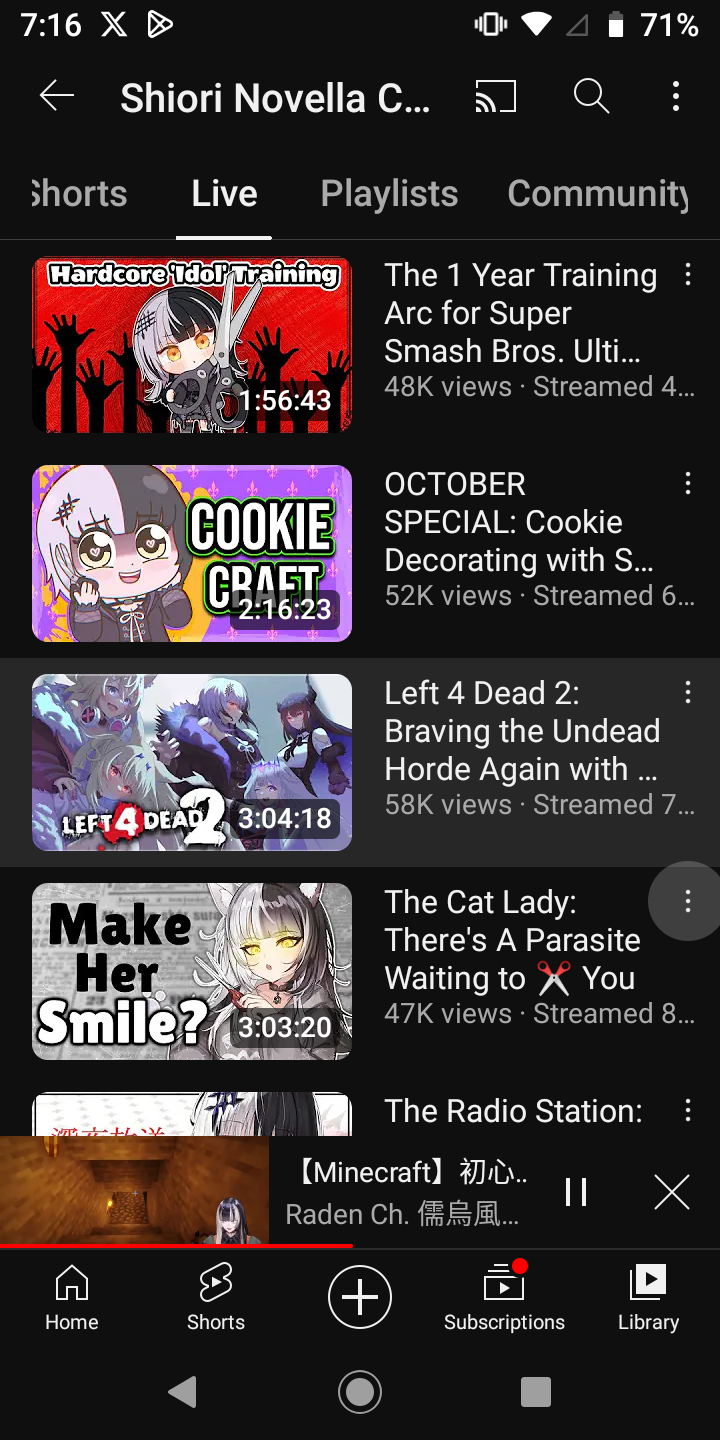The image size is (720, 1440).
Task: Go back using the top arrow
Action: (x=57, y=96)
